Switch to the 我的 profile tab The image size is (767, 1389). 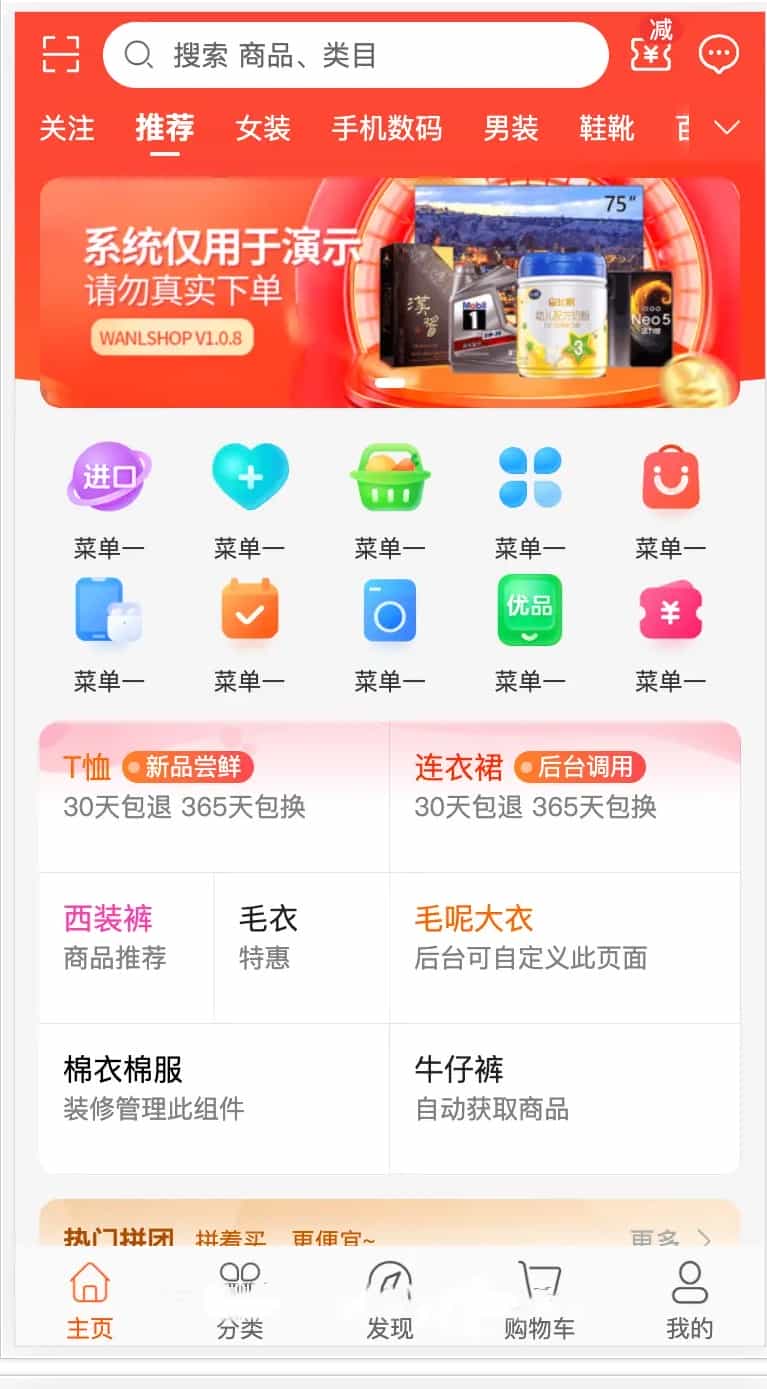[x=689, y=1299]
